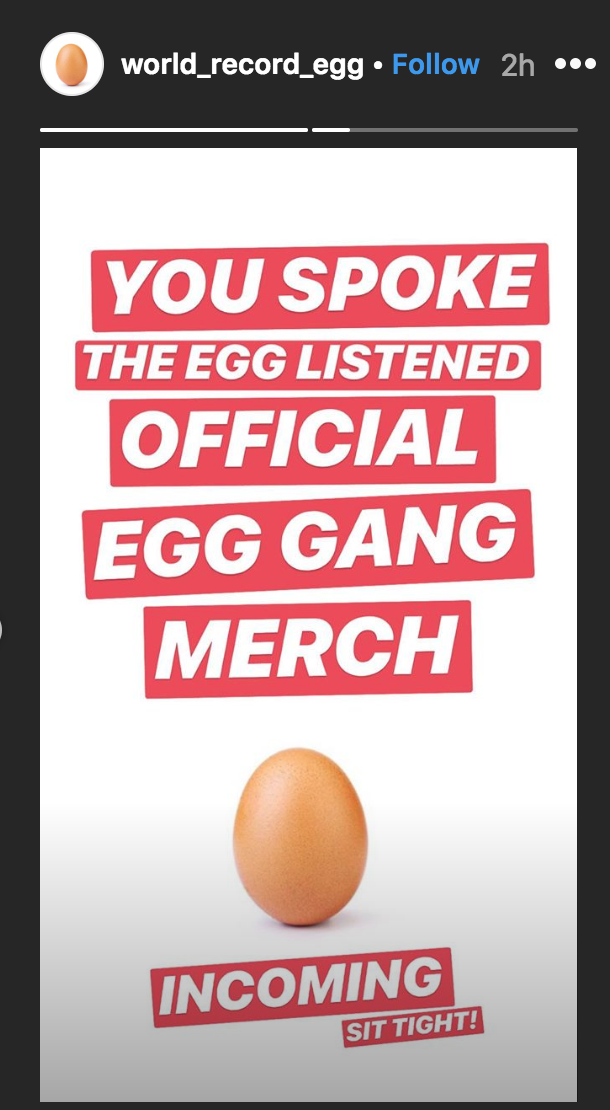Image resolution: width=610 pixels, height=1110 pixels.
Task: Open the world_record_egg username link
Action: click(x=242, y=66)
